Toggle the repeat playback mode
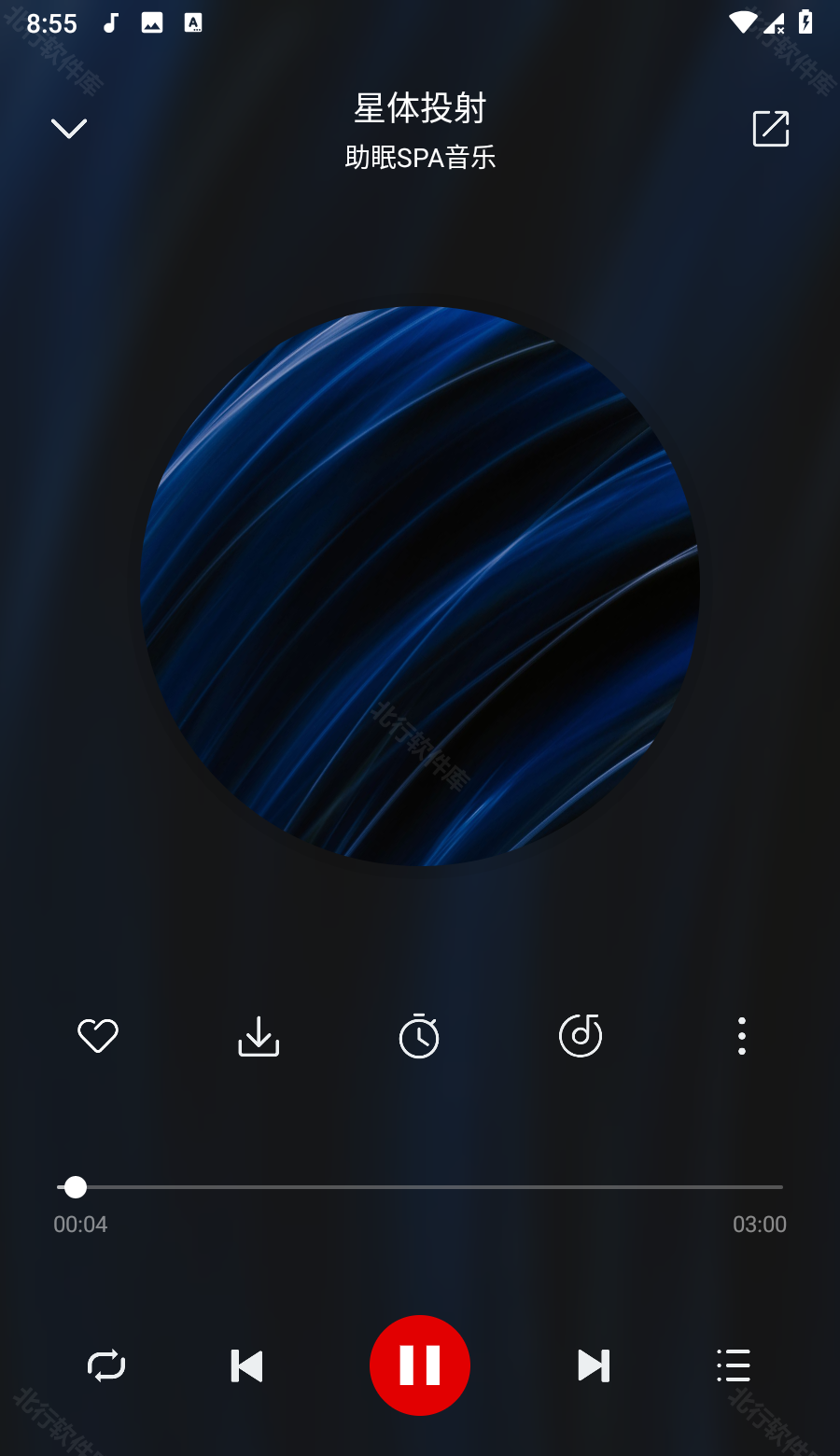This screenshot has width=840, height=1456. (x=106, y=1365)
